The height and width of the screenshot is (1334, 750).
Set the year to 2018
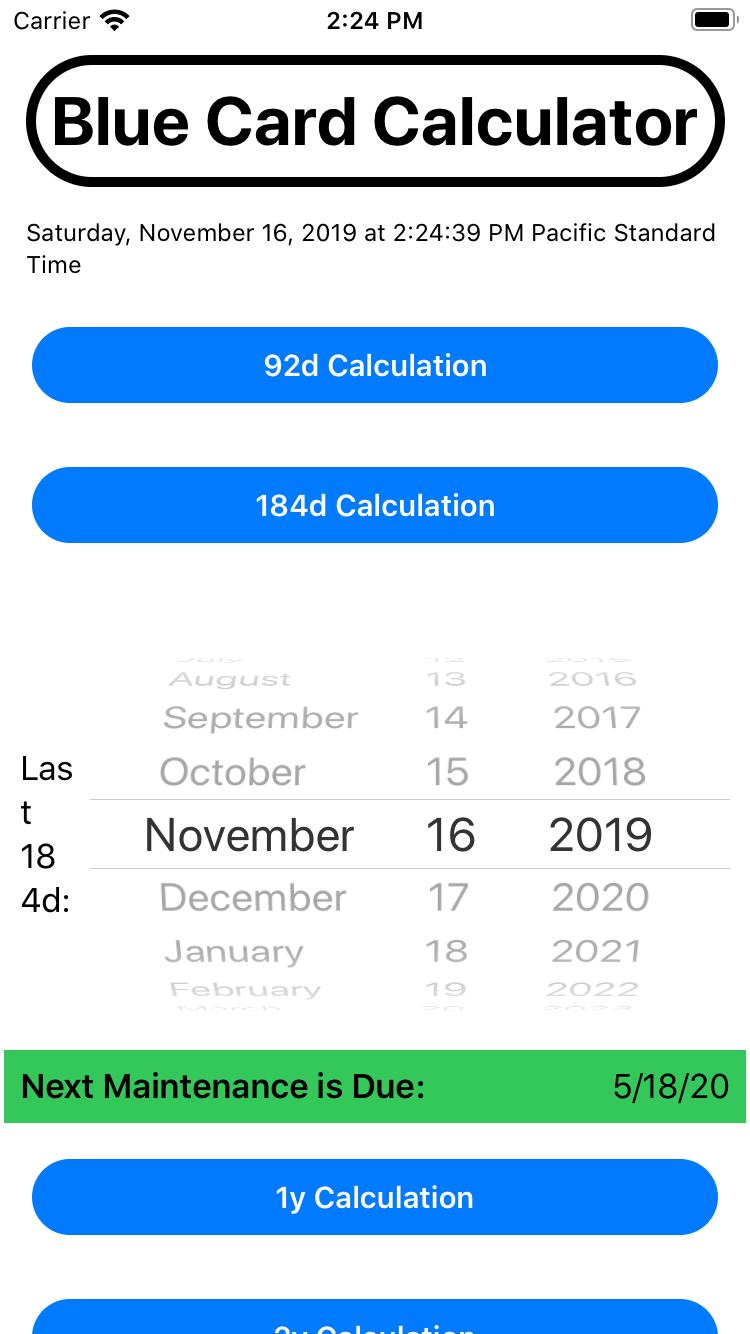[600, 772]
